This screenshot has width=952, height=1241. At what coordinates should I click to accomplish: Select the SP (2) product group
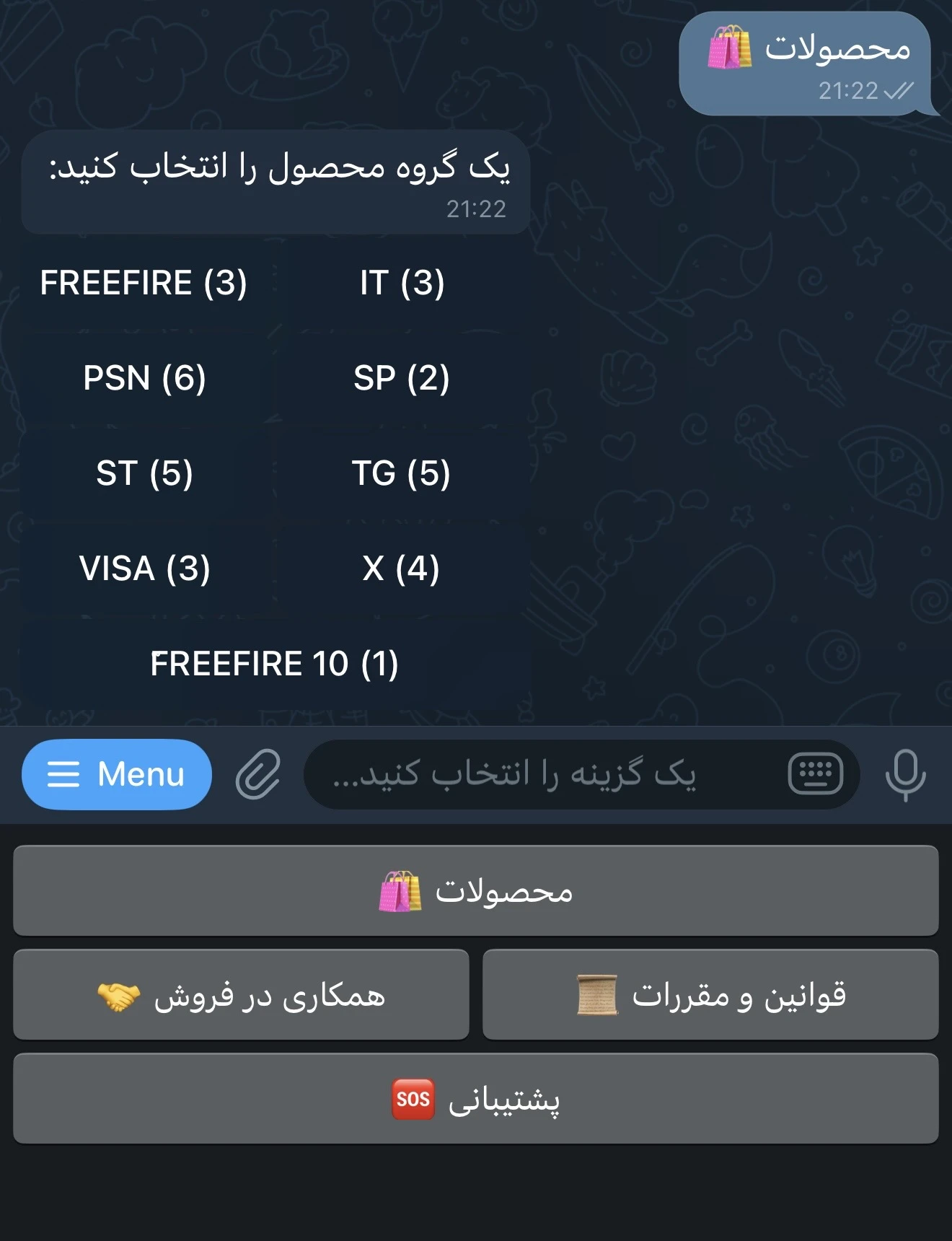point(402,378)
